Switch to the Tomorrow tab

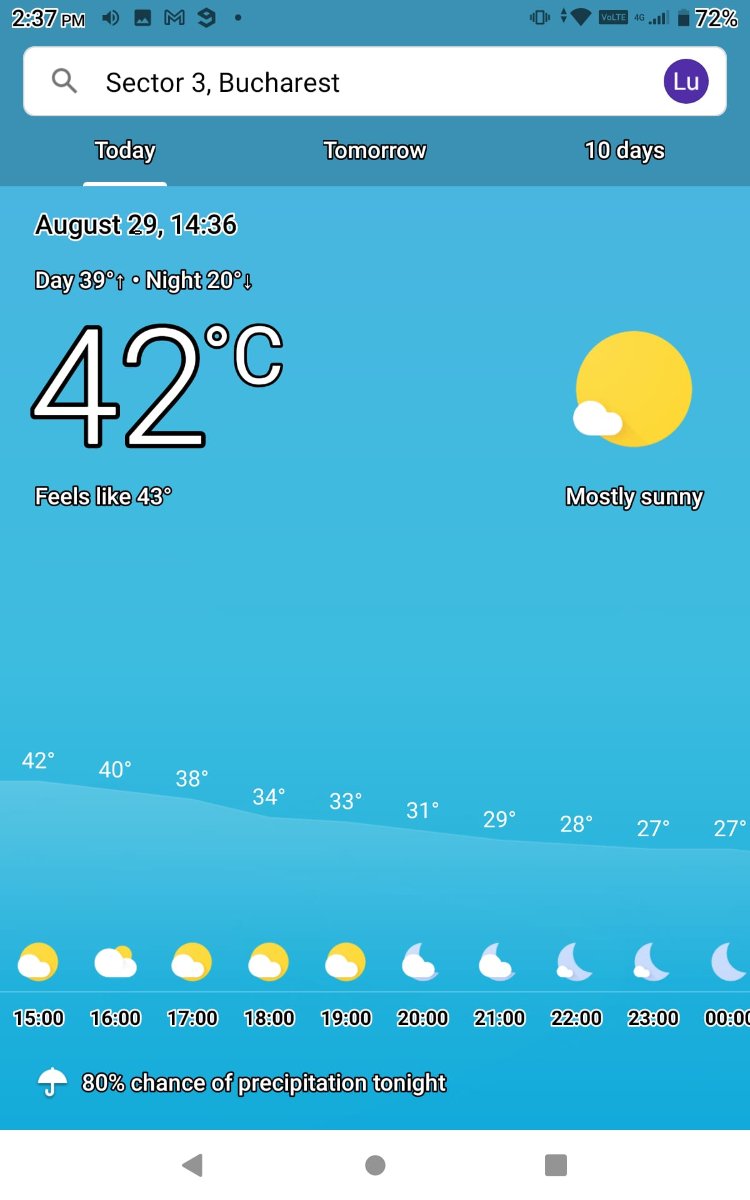[375, 151]
